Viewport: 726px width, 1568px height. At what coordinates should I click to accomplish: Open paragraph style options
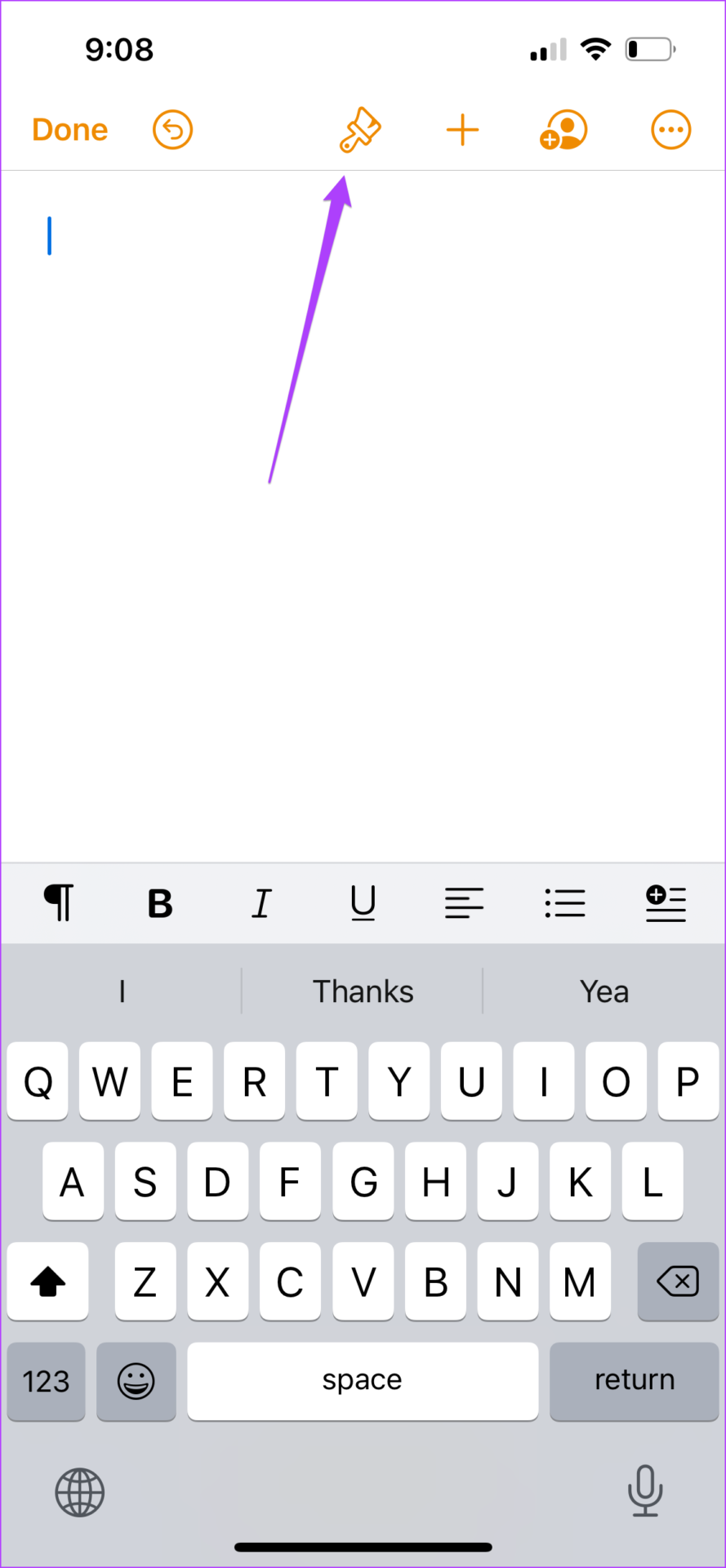click(59, 902)
